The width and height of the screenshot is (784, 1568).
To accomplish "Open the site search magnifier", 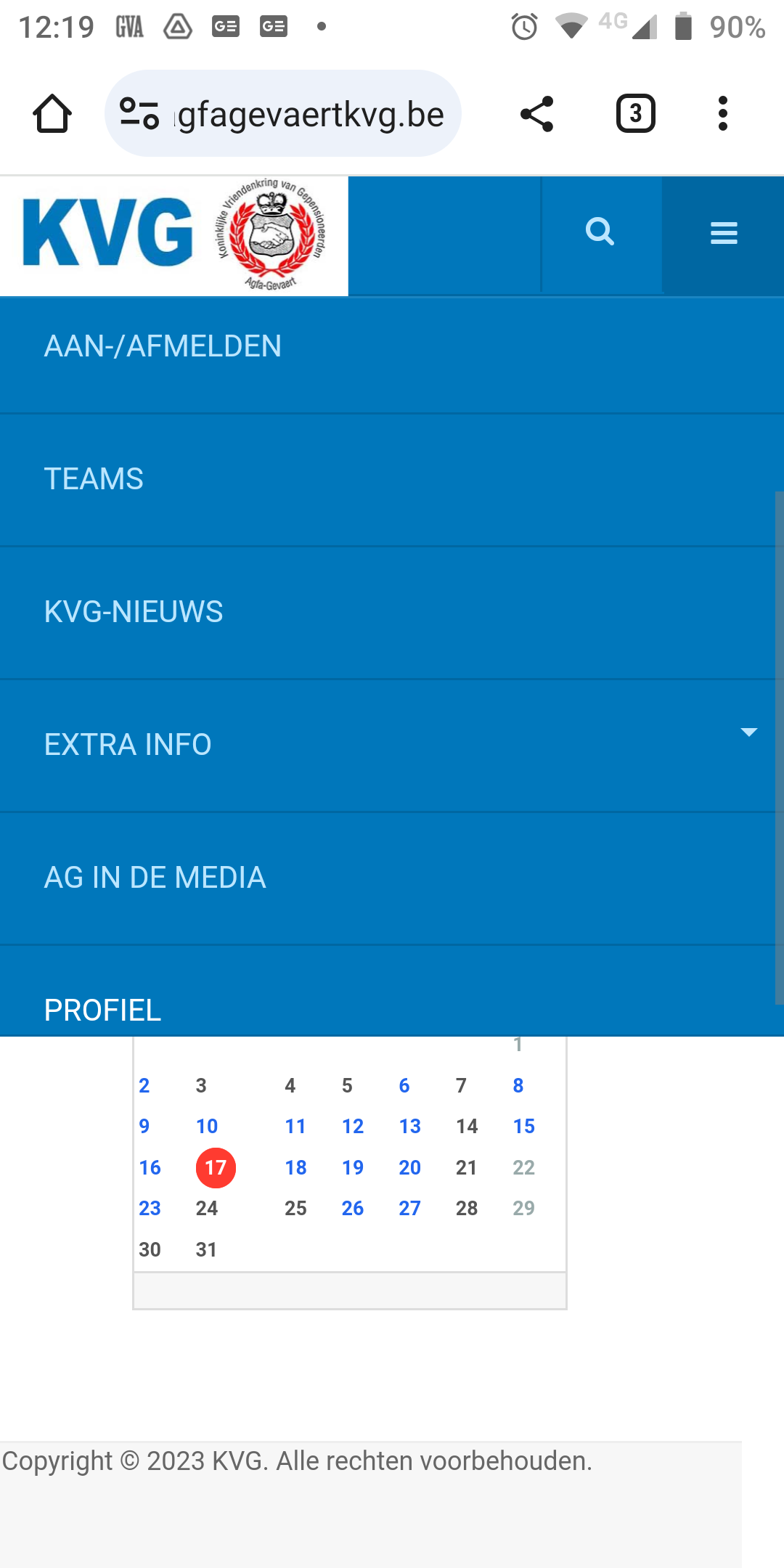I will (x=600, y=233).
